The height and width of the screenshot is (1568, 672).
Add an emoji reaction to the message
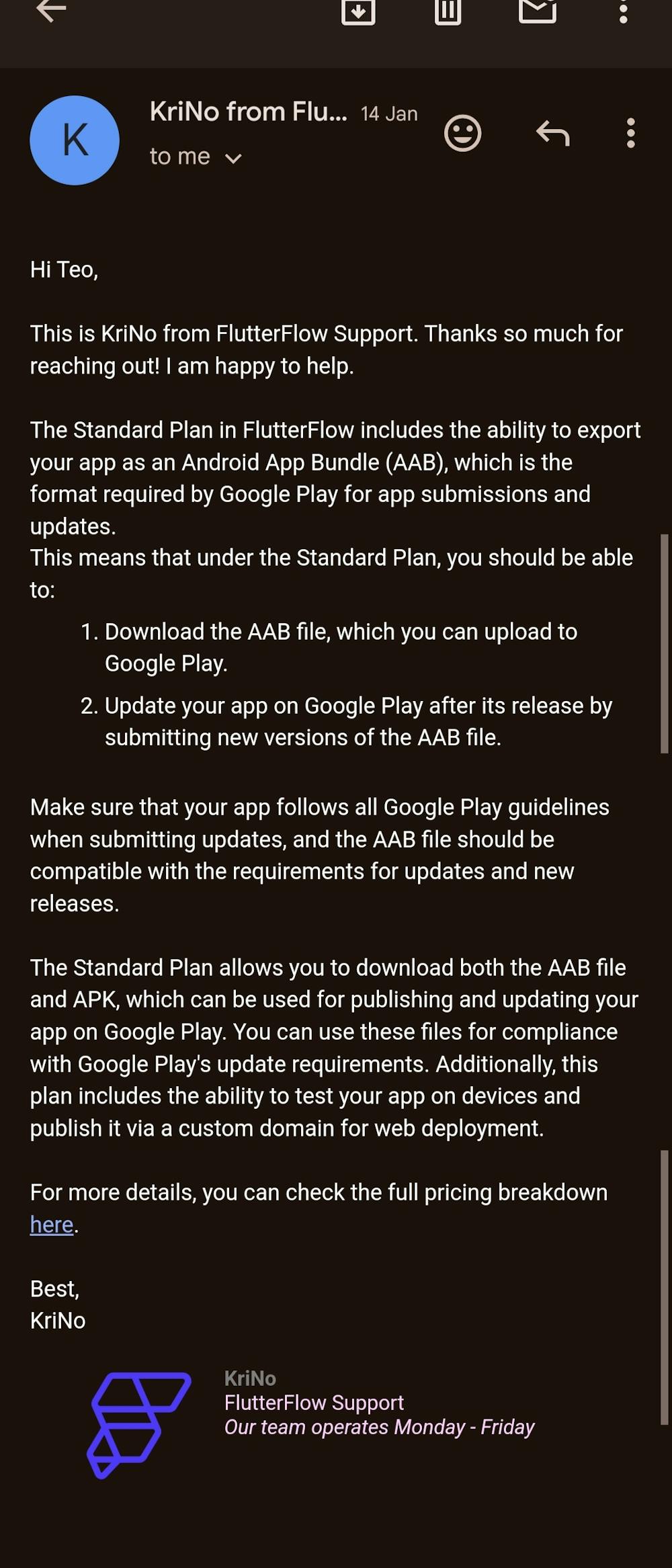point(462,133)
